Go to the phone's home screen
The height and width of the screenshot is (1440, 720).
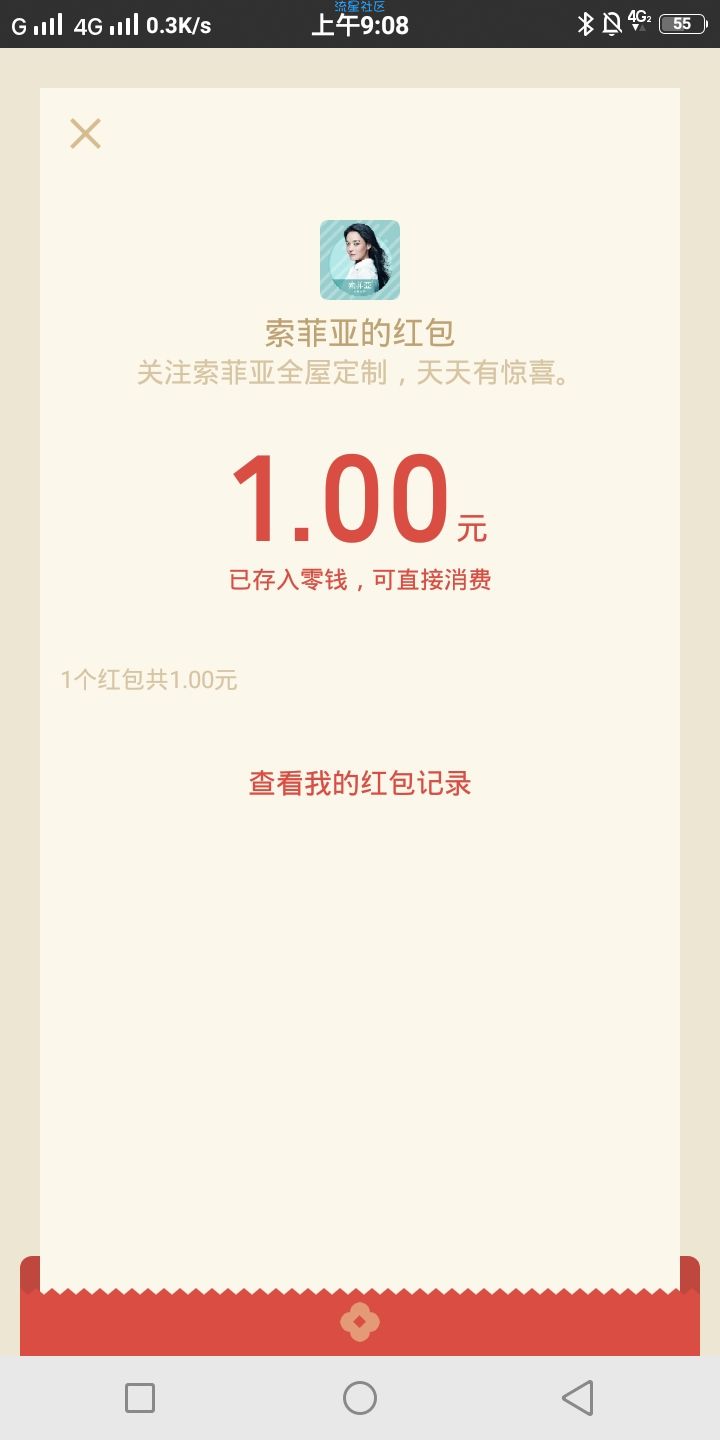tap(360, 1397)
